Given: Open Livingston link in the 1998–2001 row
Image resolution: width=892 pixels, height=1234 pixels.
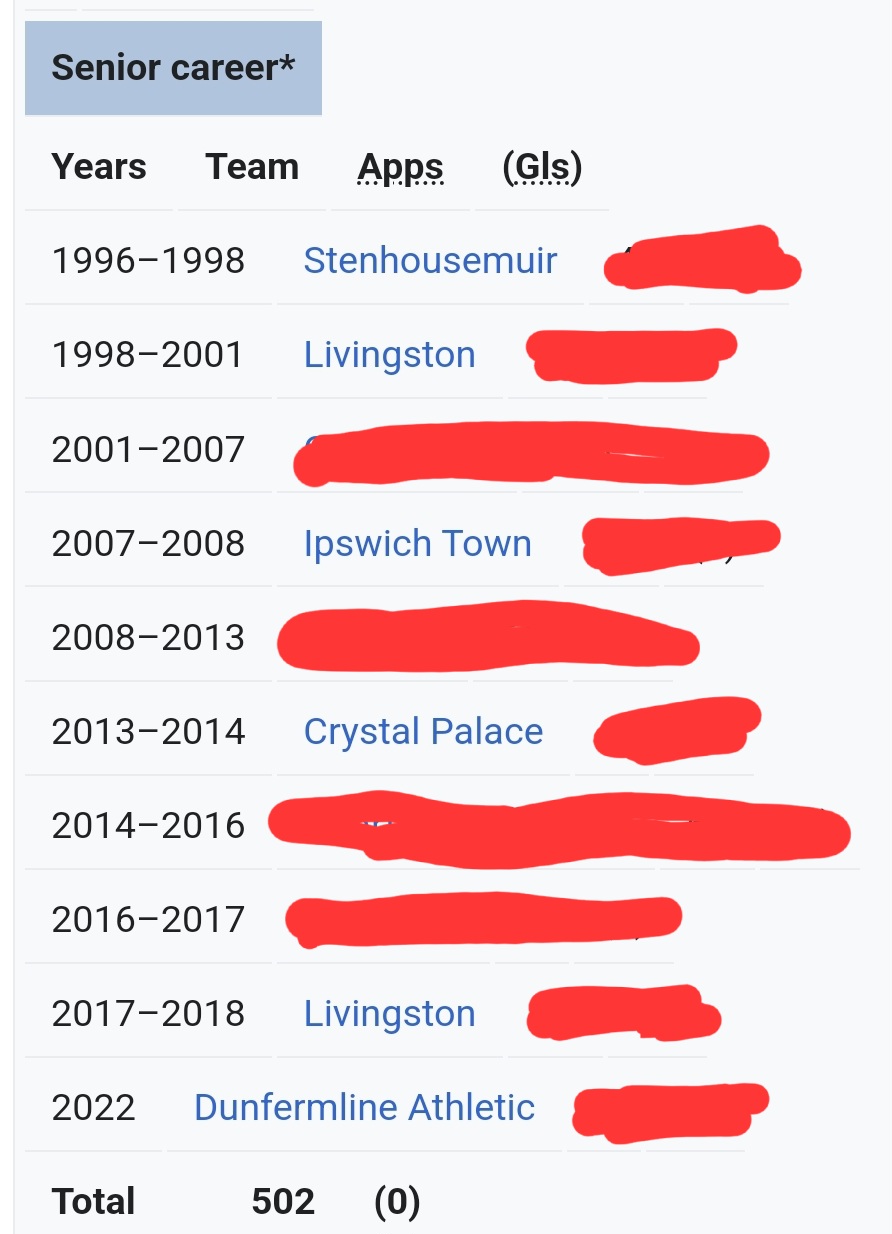Looking at the screenshot, I should click(x=389, y=355).
